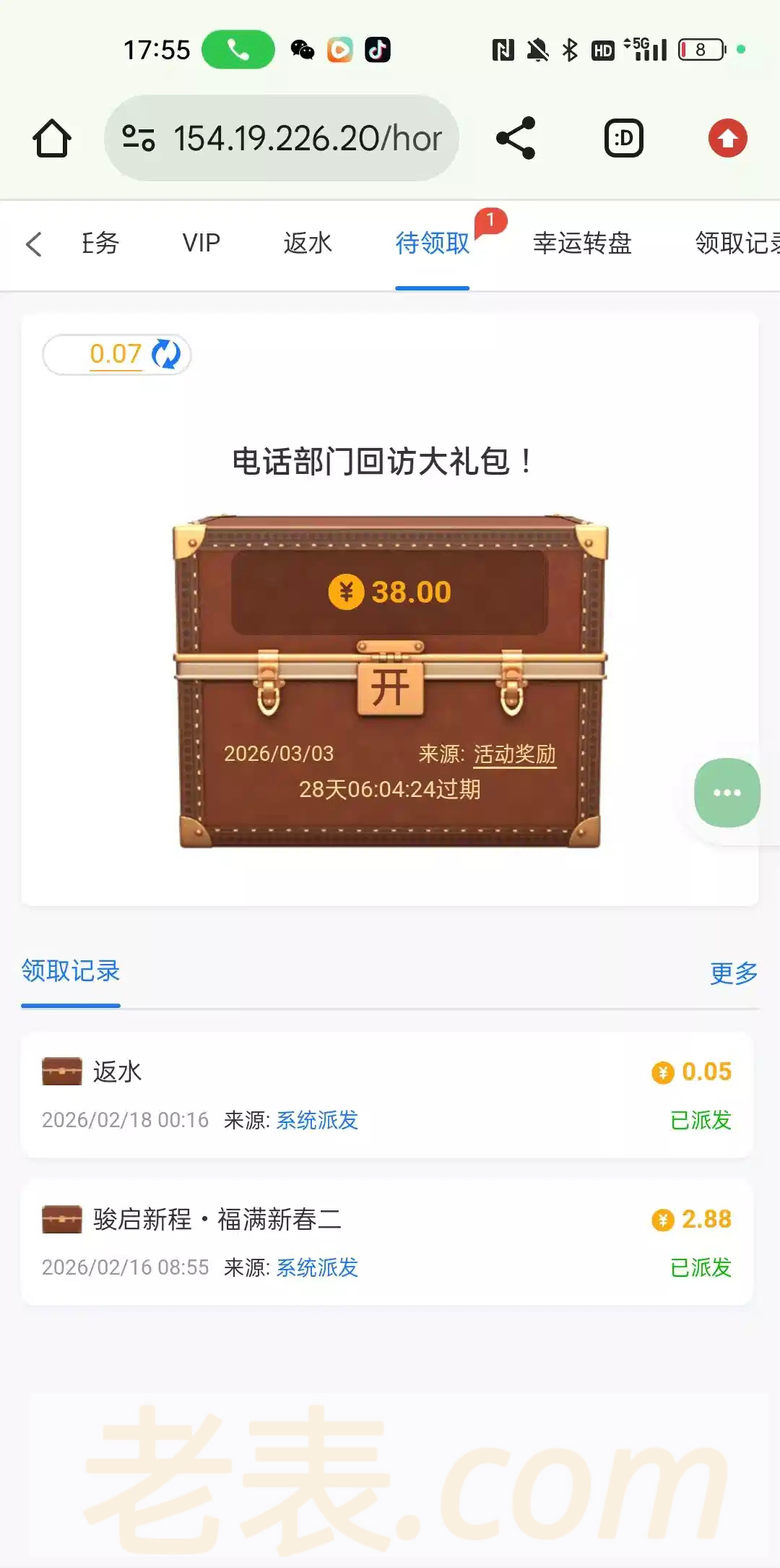Open the 幸运转盘 tab
780x1568 pixels.
tap(582, 244)
